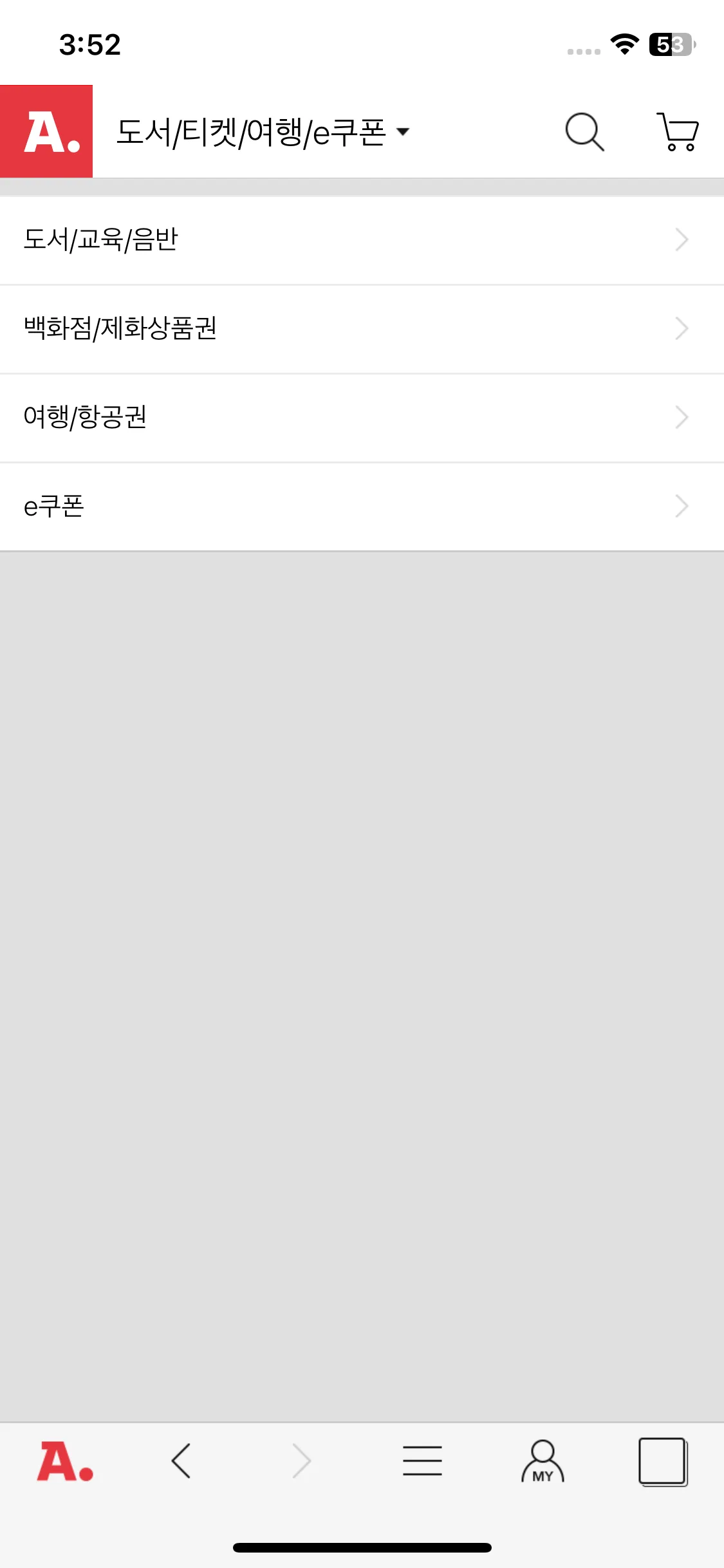The width and height of the screenshot is (724, 1568).
Task: Open the tabs window icon
Action: tap(663, 1461)
